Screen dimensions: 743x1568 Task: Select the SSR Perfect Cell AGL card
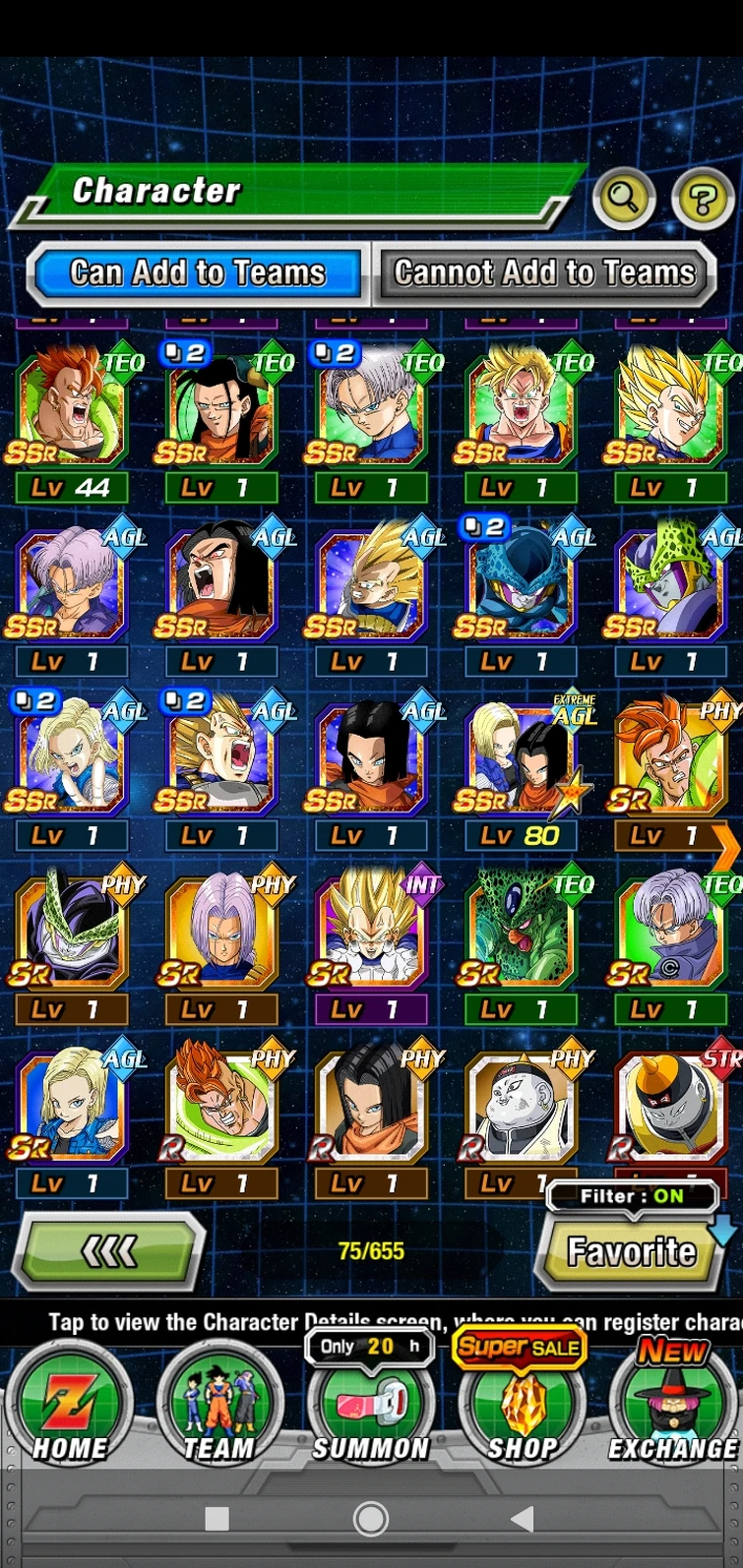(670, 583)
